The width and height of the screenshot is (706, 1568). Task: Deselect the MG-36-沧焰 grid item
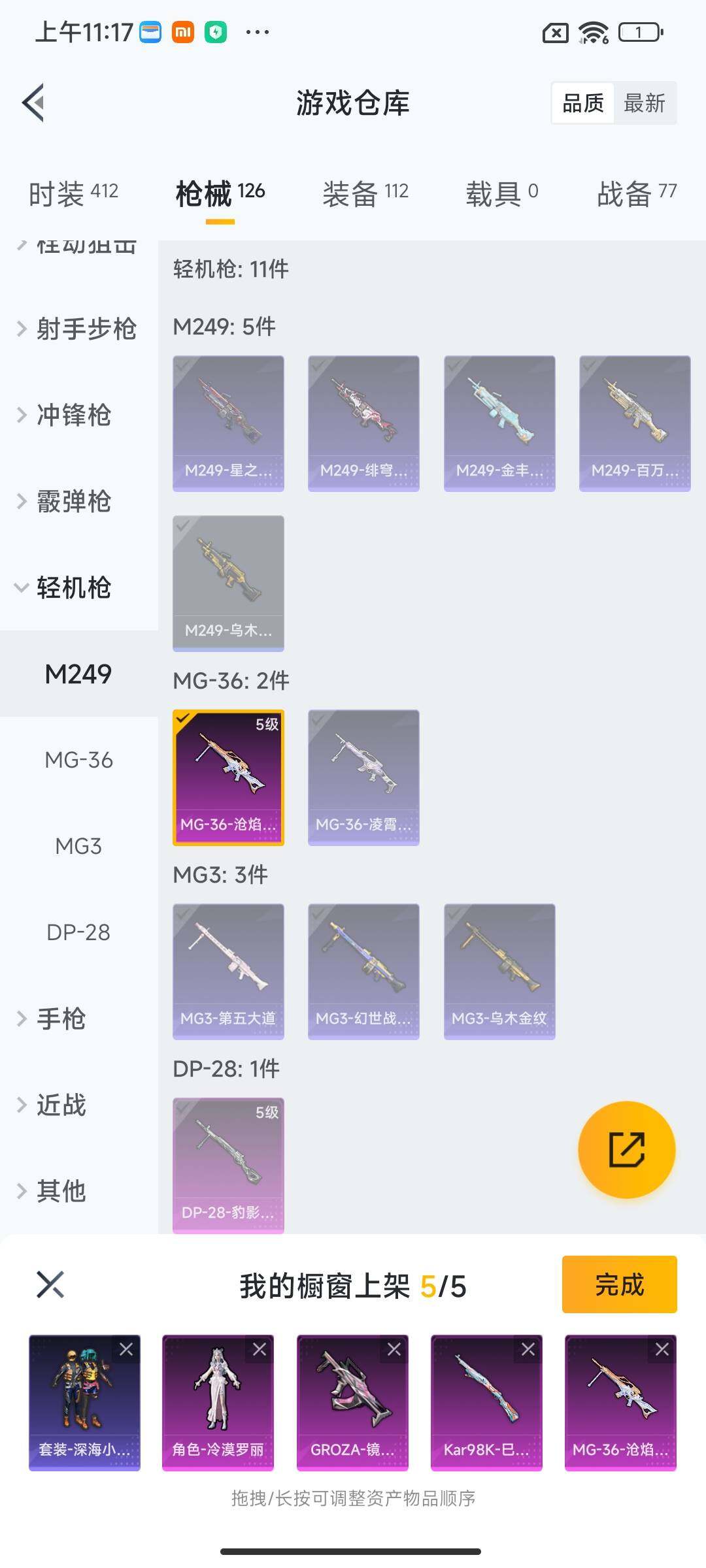[x=228, y=777]
